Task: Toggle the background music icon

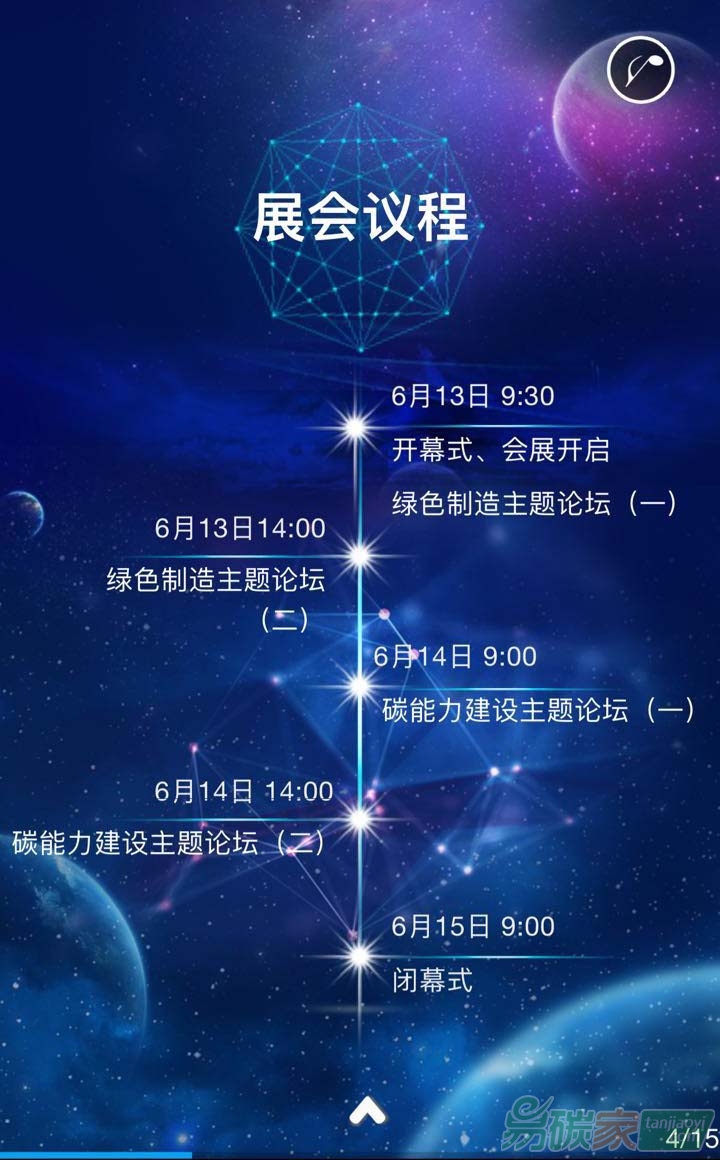Action: click(x=641, y=69)
